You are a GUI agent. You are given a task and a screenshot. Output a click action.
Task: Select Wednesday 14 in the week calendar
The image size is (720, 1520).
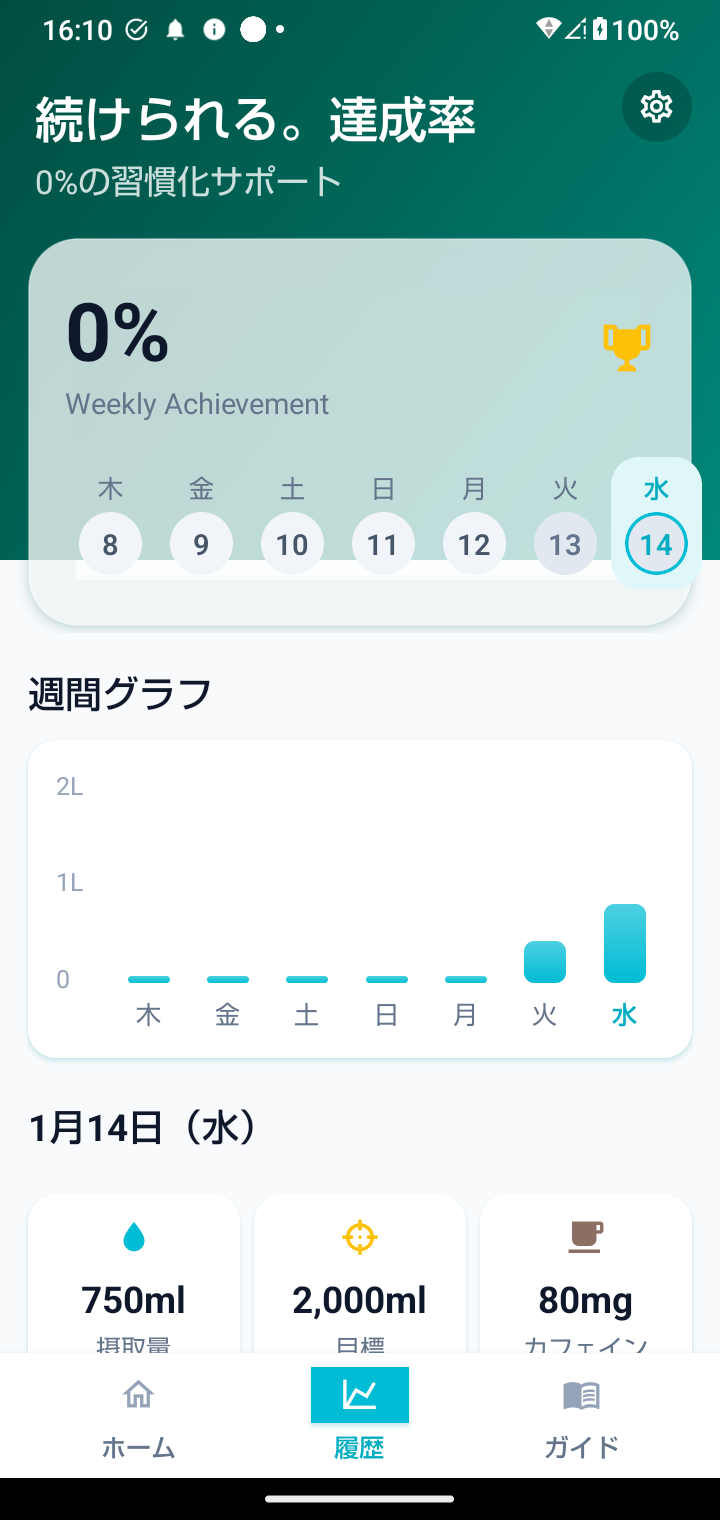(x=656, y=543)
